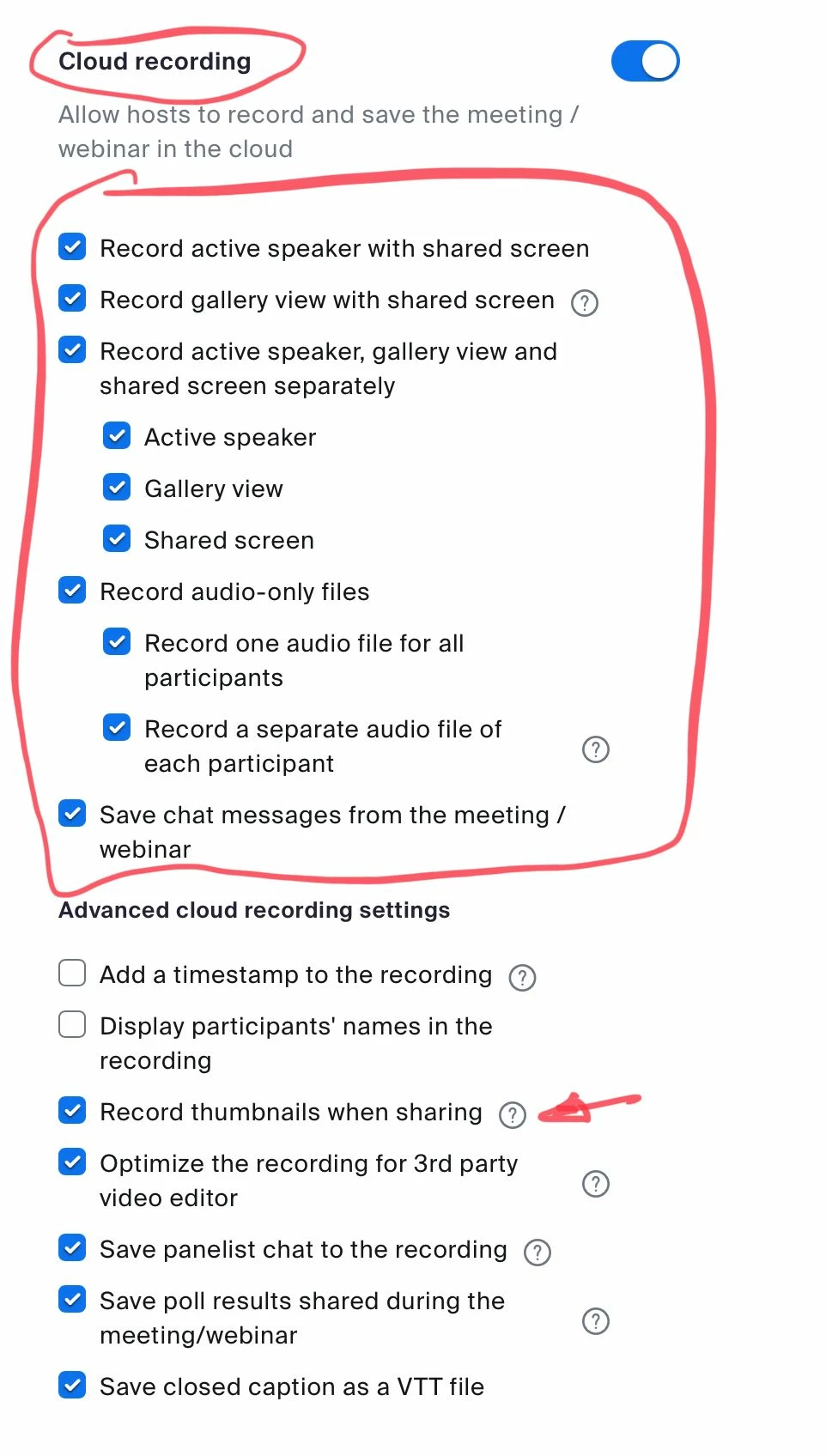Viewport: 826px width, 1456px height.
Task: Show help for separate audio file option
Action: [x=596, y=749]
